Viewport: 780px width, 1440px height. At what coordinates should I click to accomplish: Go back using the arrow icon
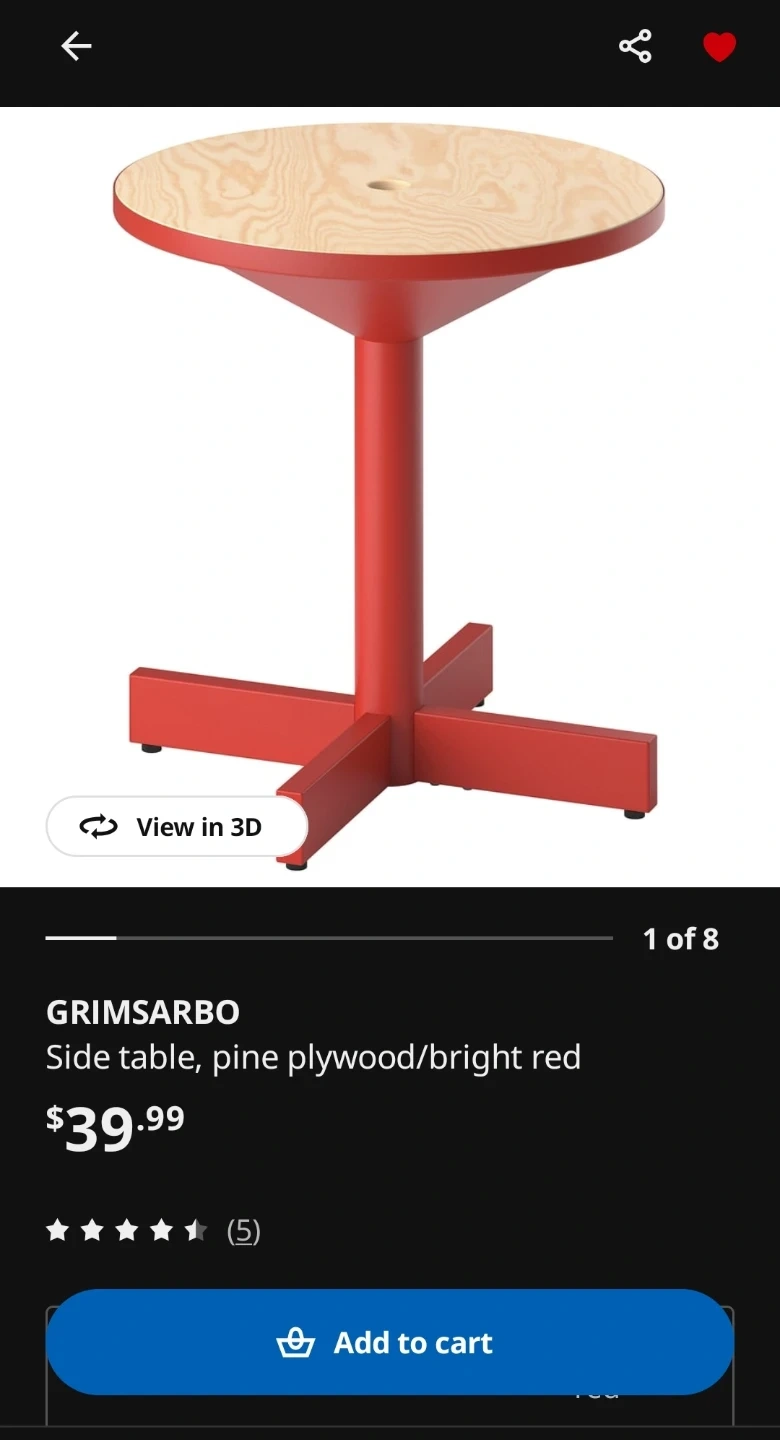point(76,46)
